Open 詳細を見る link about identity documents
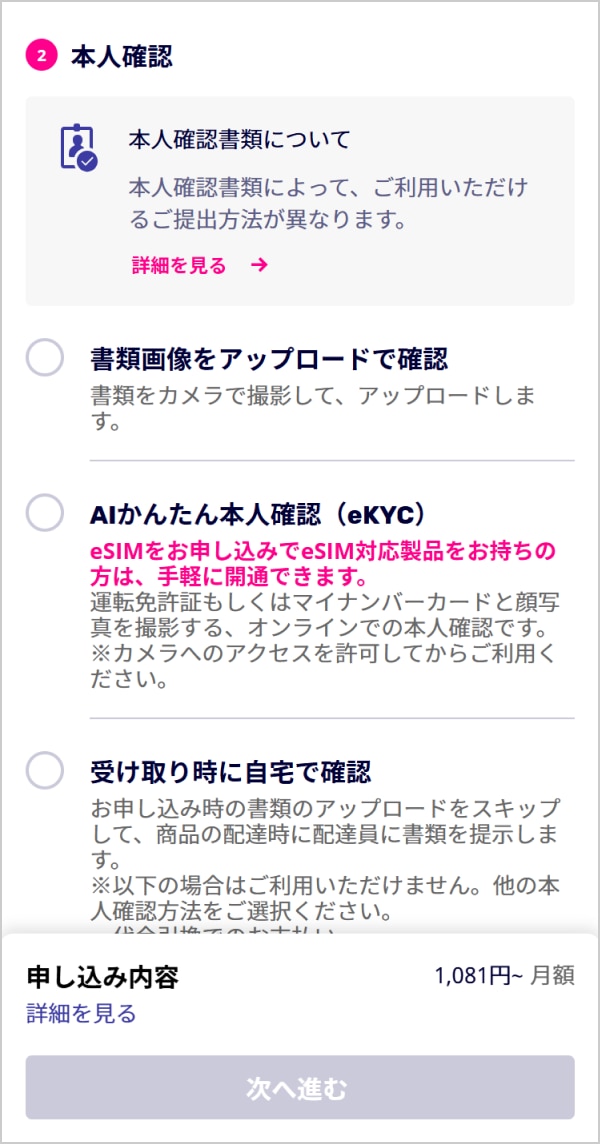 pos(198,265)
